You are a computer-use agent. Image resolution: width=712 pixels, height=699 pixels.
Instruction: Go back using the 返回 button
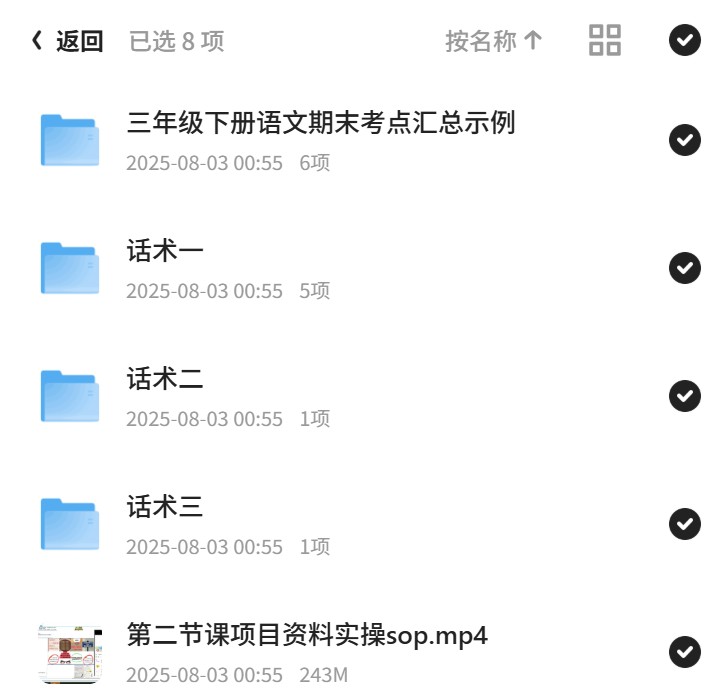[x=67, y=41]
